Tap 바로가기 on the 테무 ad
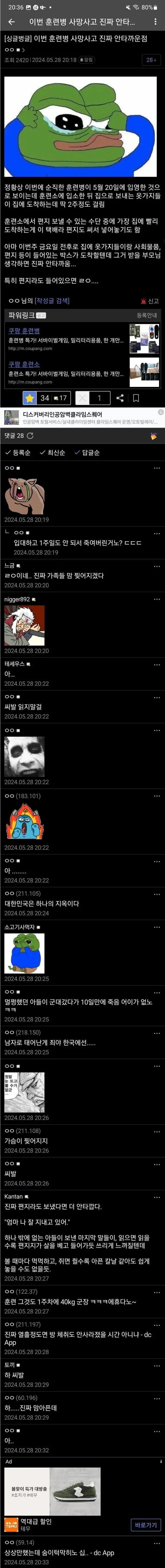 pyautogui.click(x=145, y=1525)
